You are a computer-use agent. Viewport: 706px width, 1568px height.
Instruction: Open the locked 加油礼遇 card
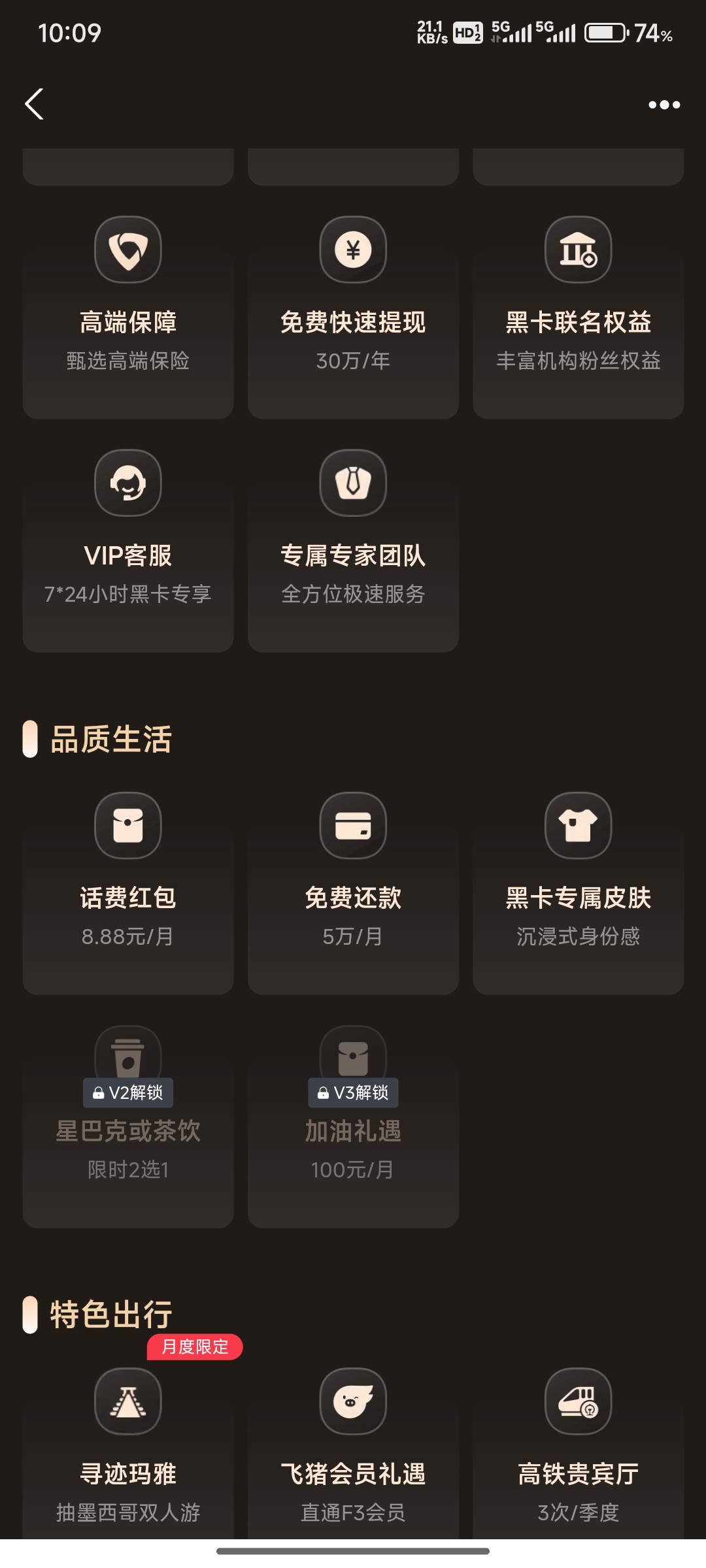(x=353, y=1126)
